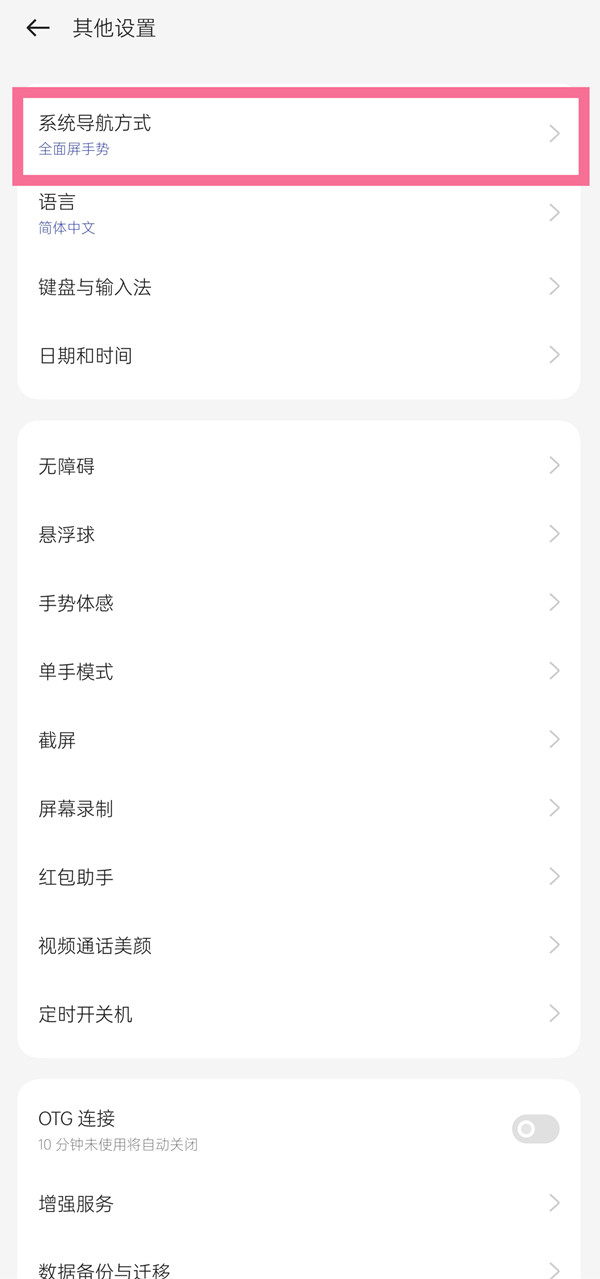Open 悬浮球 settings
This screenshot has width=600, height=1279.
point(299,534)
